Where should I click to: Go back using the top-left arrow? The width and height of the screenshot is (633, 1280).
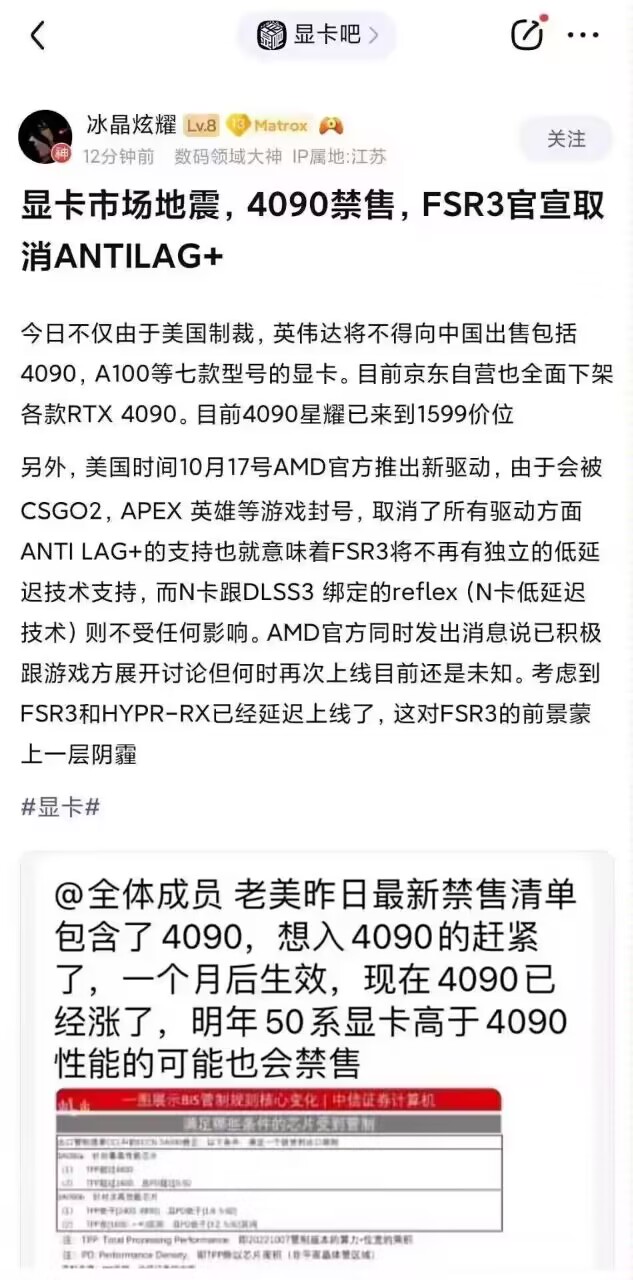click(38, 36)
